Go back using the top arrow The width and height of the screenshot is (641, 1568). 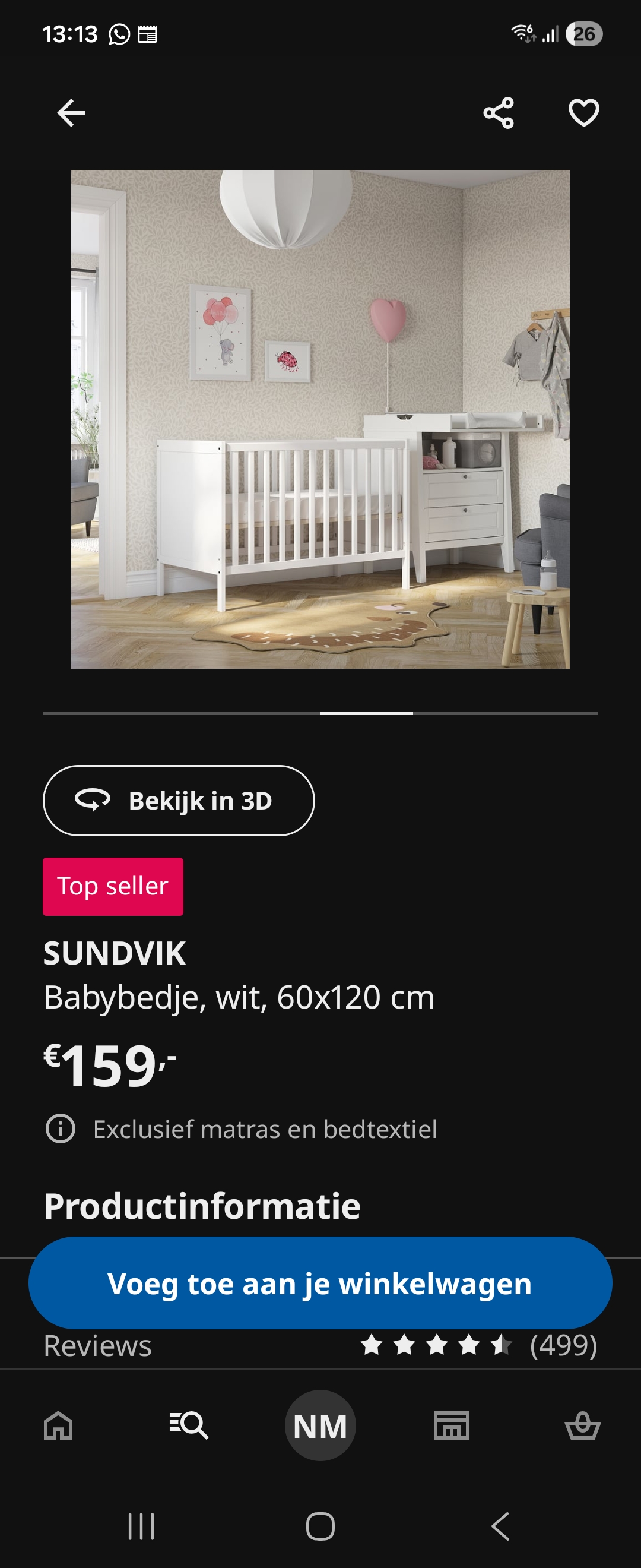pos(71,113)
